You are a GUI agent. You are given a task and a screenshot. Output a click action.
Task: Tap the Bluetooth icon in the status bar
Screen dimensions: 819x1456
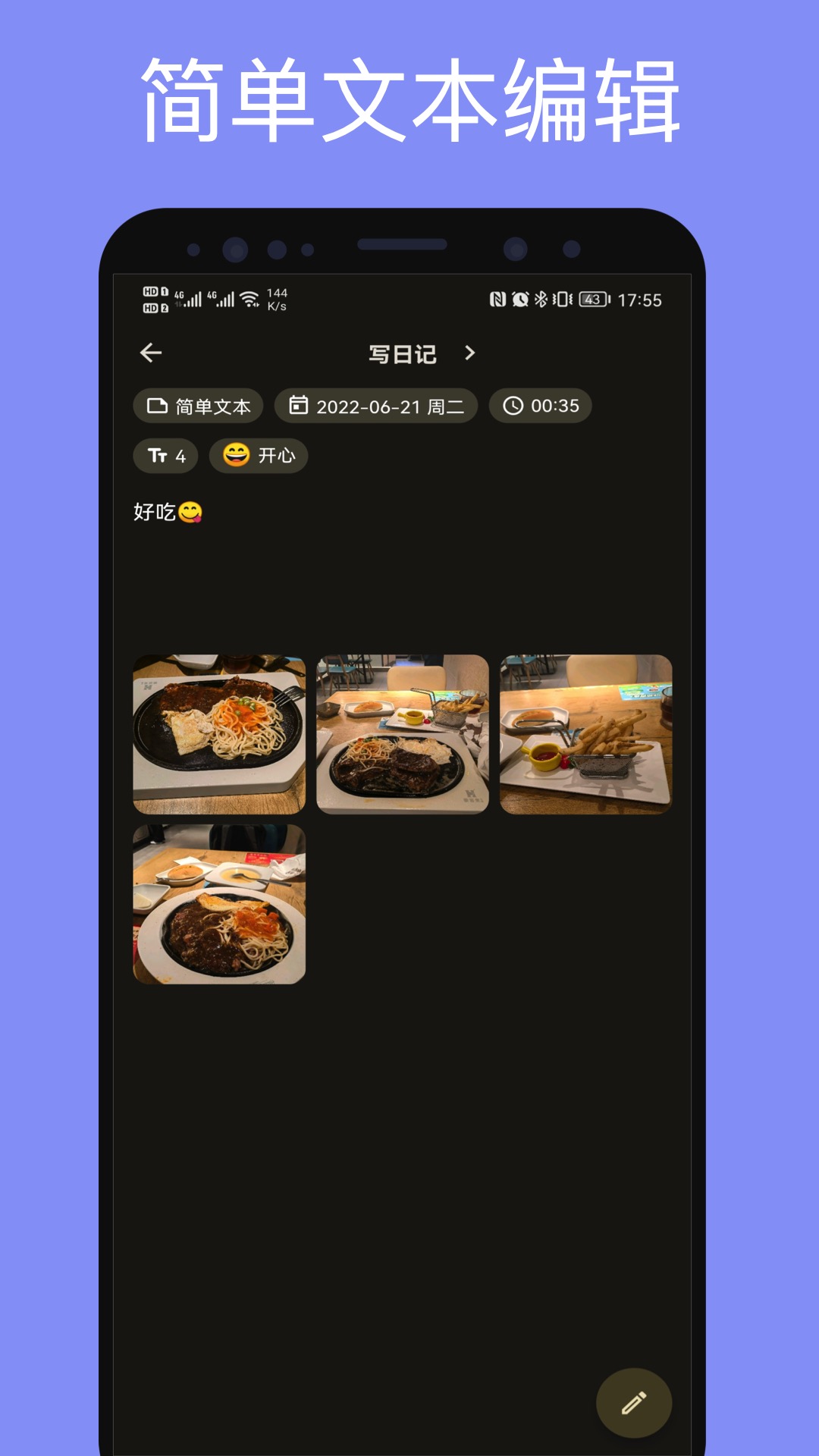[541, 299]
